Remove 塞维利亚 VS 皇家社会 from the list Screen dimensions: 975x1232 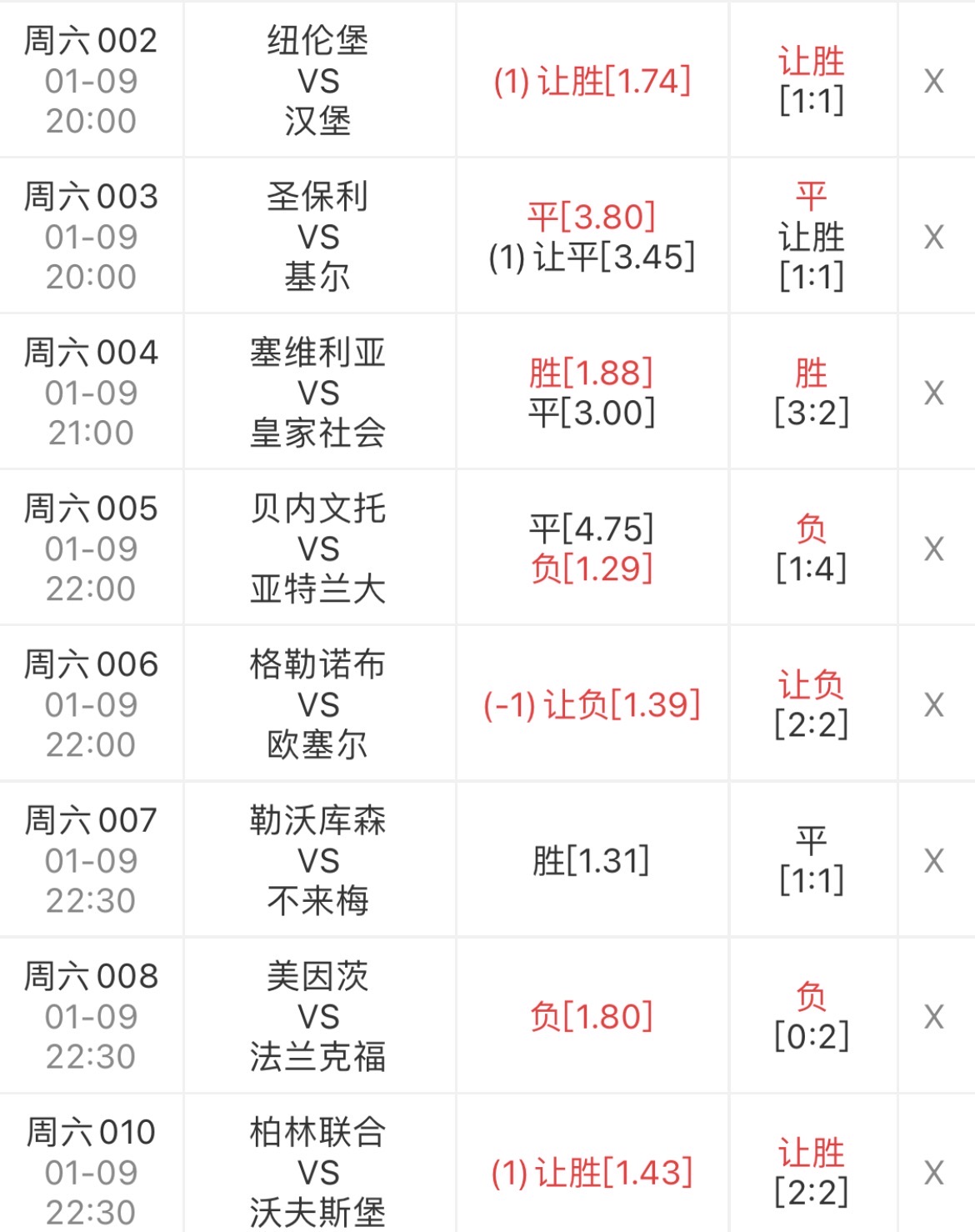pos(933,393)
